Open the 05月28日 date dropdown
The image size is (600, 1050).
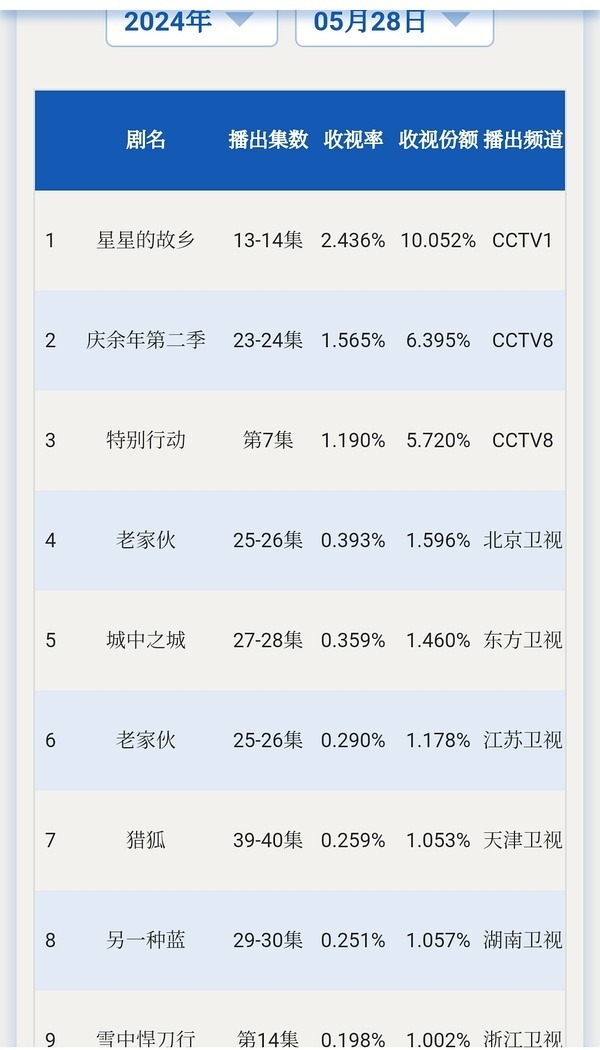(x=394, y=24)
